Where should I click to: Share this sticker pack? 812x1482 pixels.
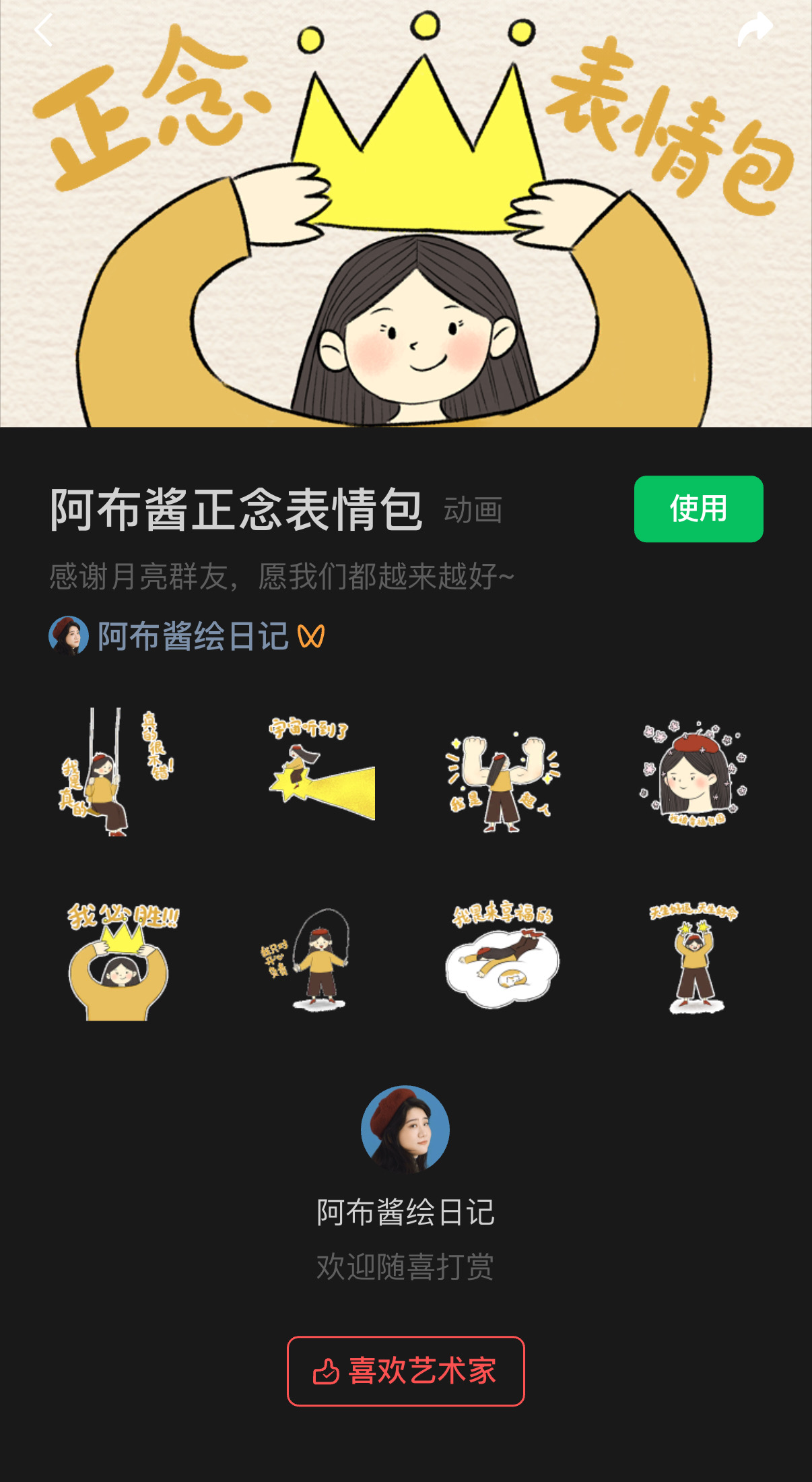pos(755,29)
